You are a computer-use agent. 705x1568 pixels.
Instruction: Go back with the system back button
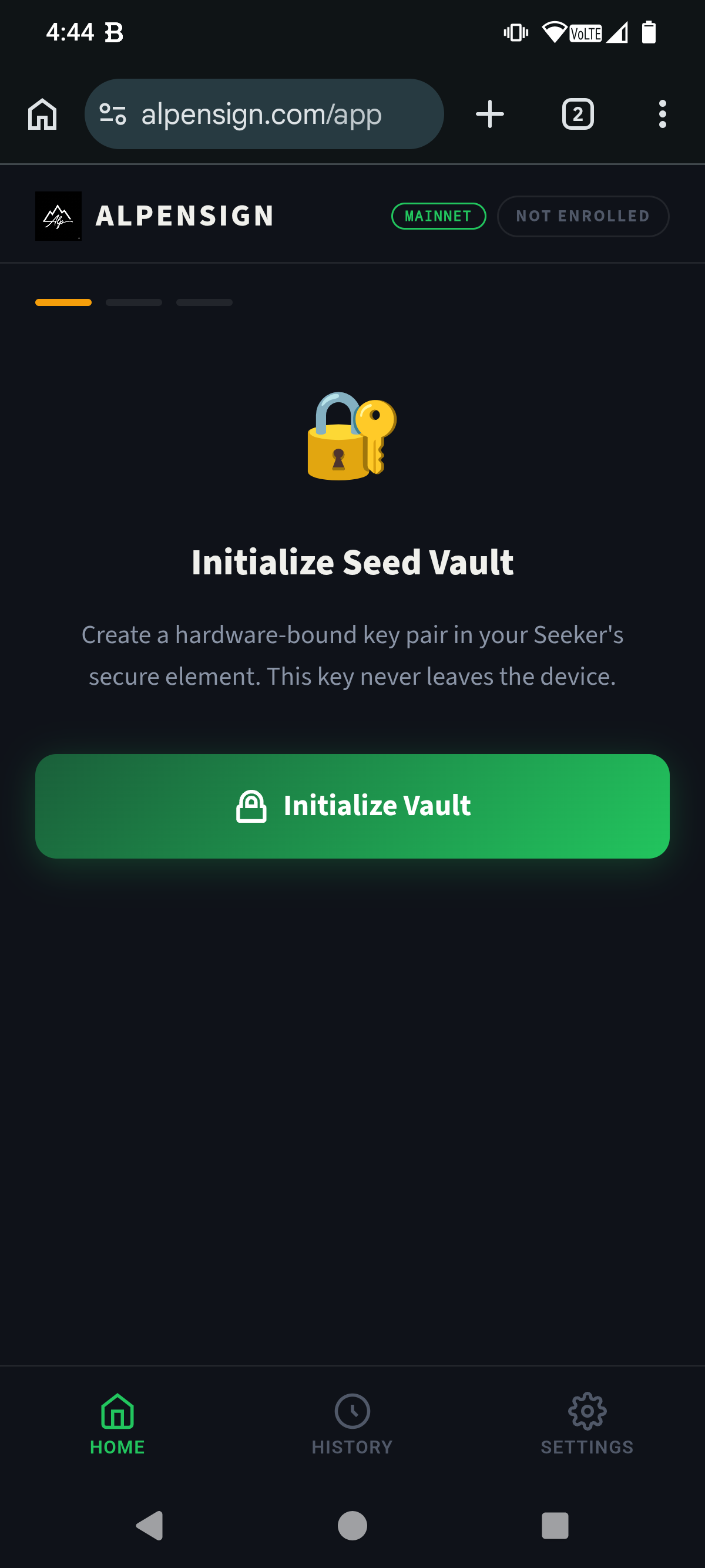[x=149, y=1525]
